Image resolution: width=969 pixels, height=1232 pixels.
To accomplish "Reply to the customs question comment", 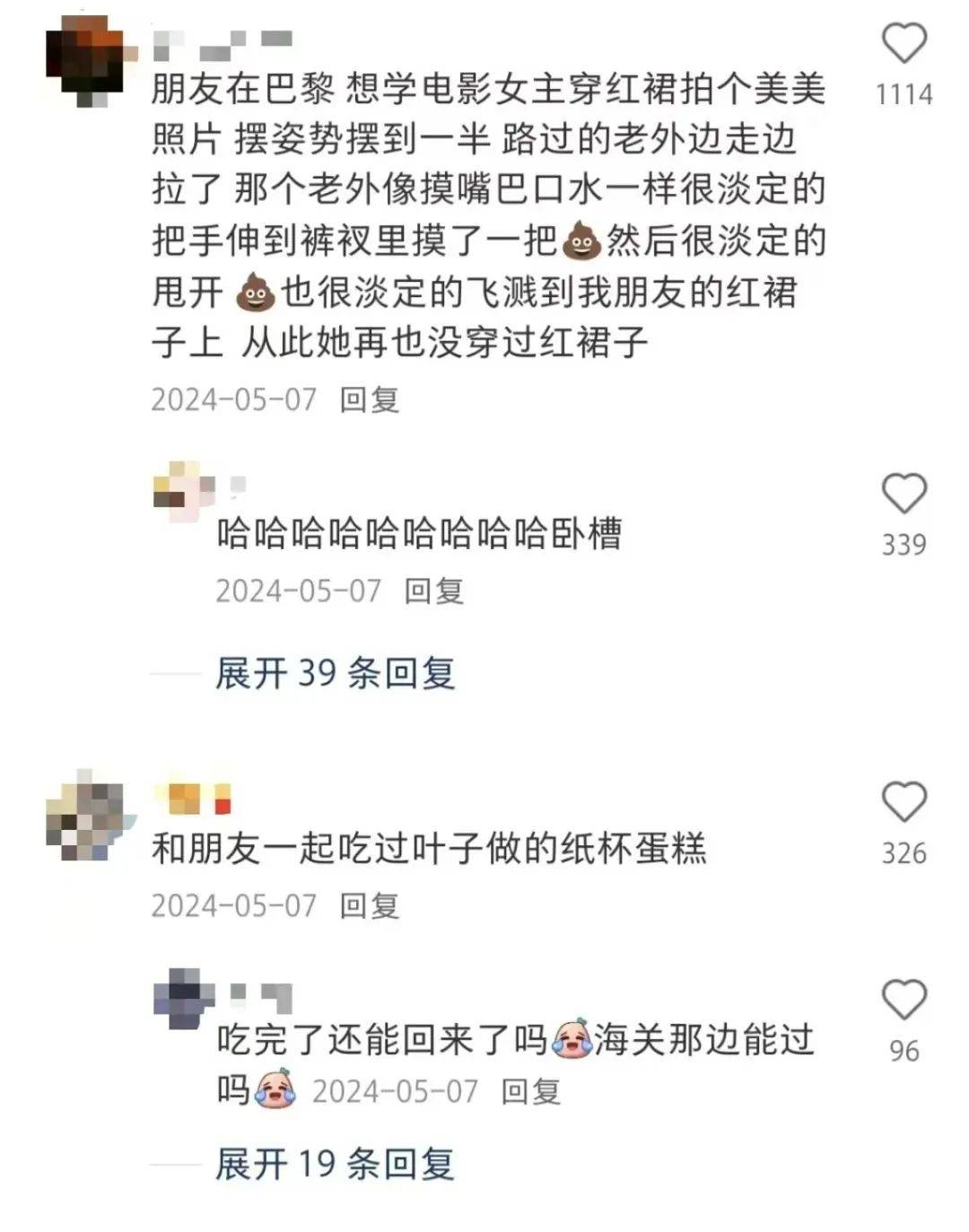I will [x=530, y=1091].
